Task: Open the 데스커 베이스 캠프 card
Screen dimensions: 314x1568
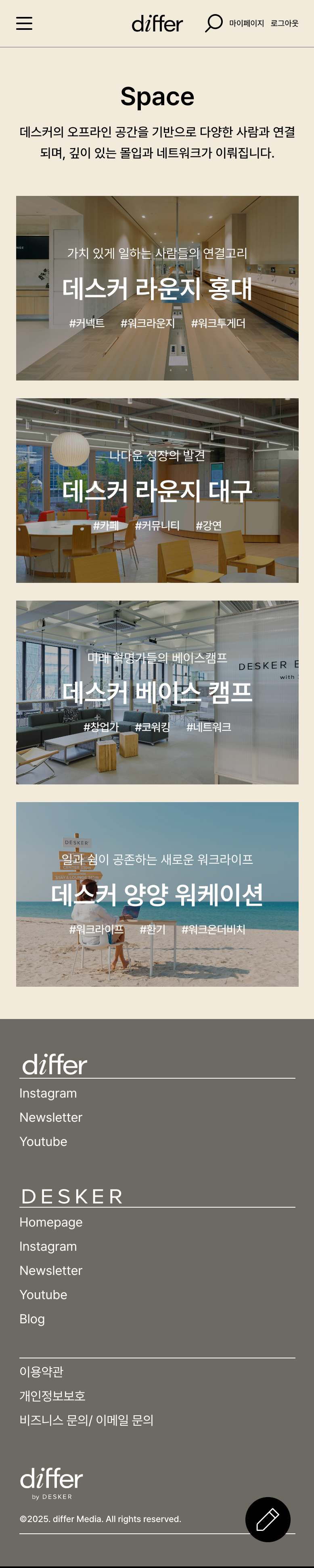Action: (157, 692)
